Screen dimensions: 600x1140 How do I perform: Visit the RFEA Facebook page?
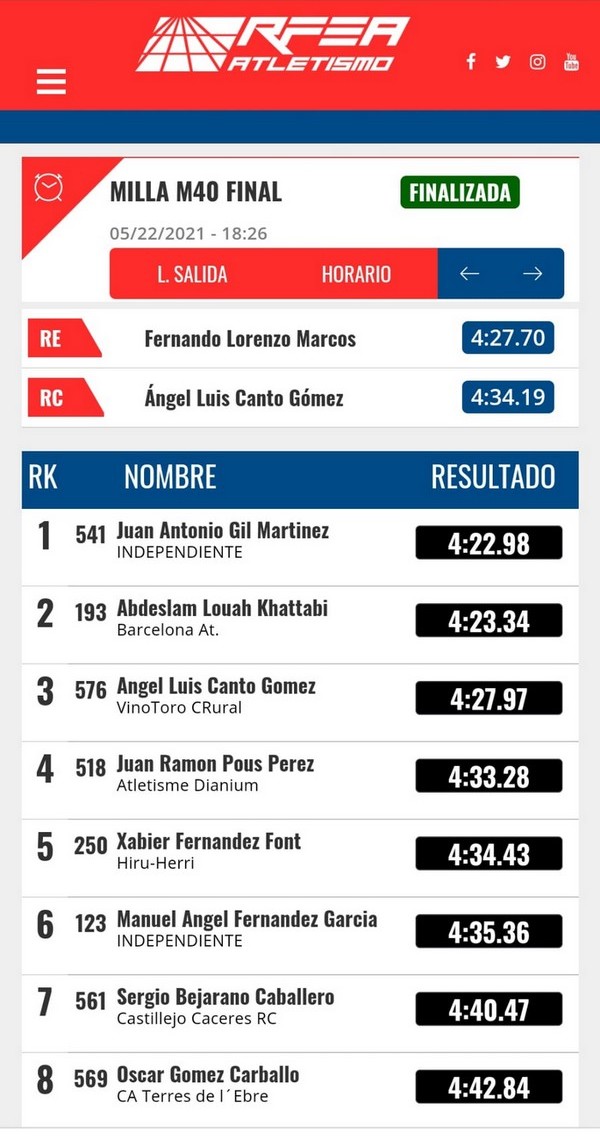471,62
